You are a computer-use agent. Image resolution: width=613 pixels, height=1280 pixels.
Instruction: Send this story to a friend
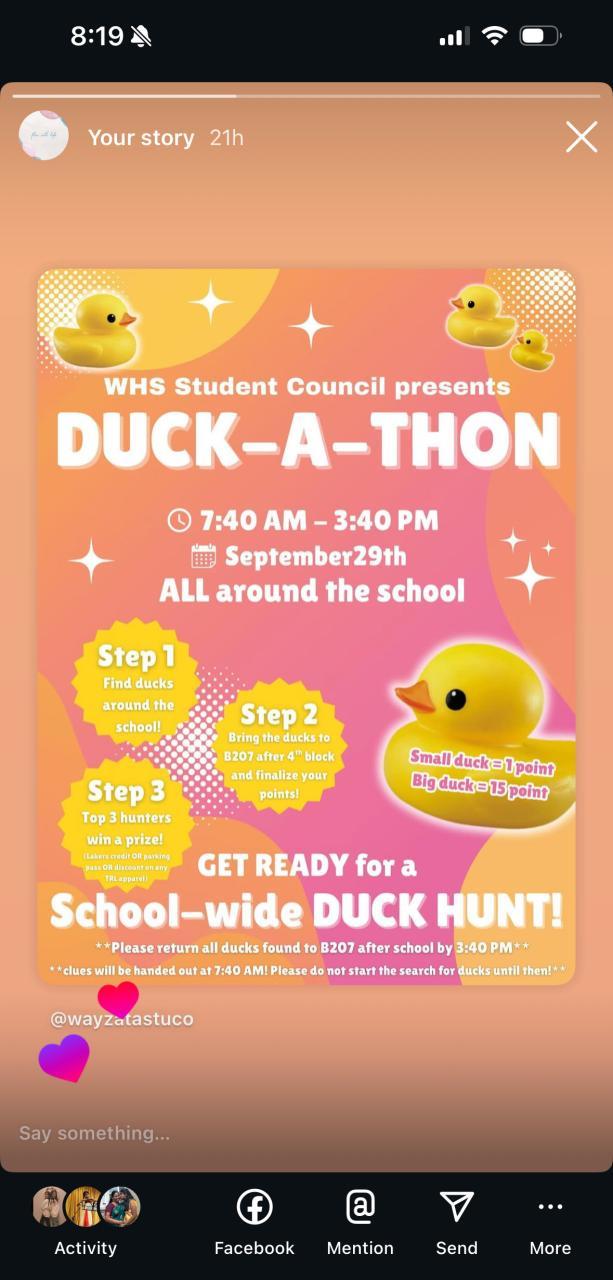click(x=456, y=1221)
